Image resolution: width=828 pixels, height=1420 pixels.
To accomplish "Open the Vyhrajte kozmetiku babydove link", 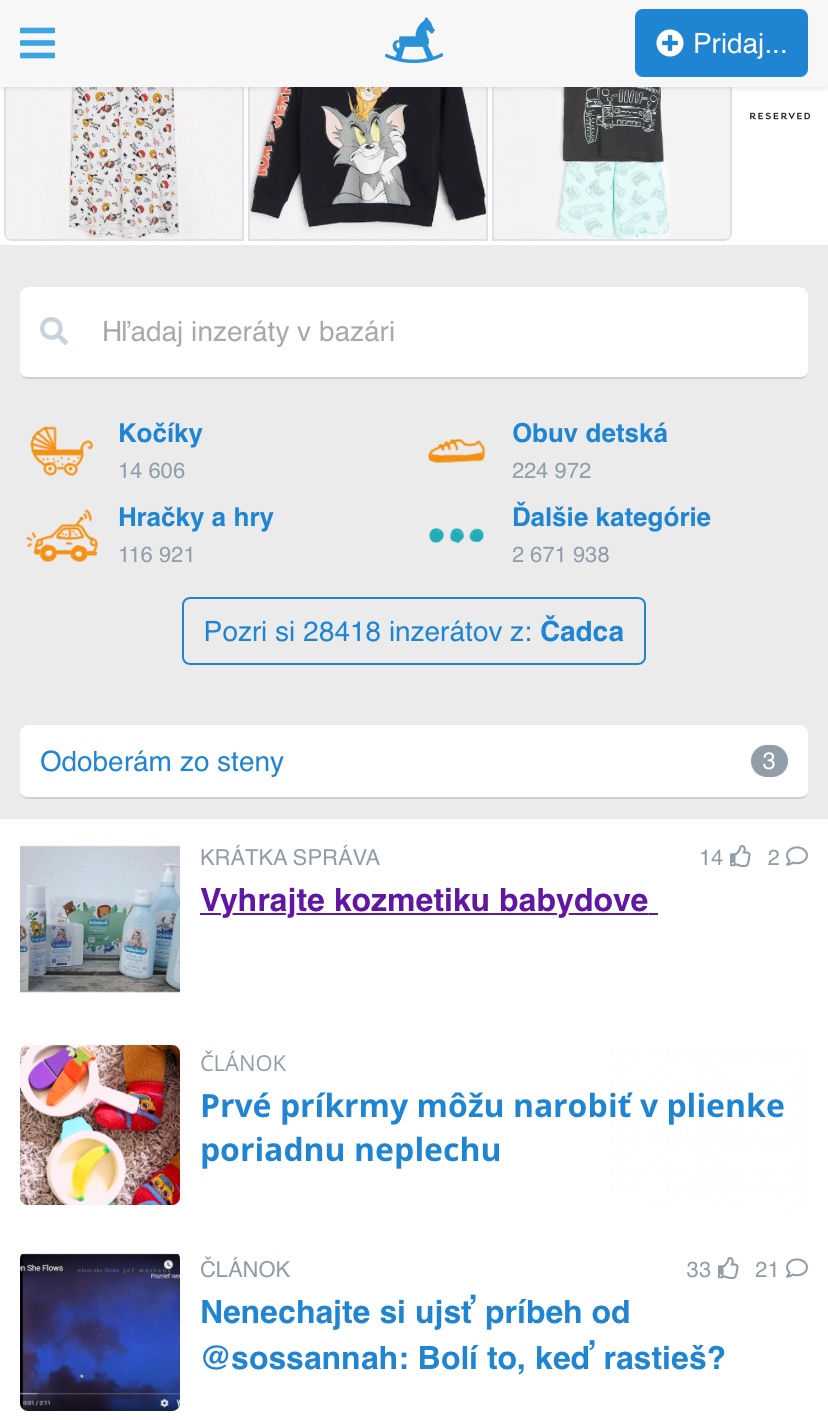I will tap(427, 900).
